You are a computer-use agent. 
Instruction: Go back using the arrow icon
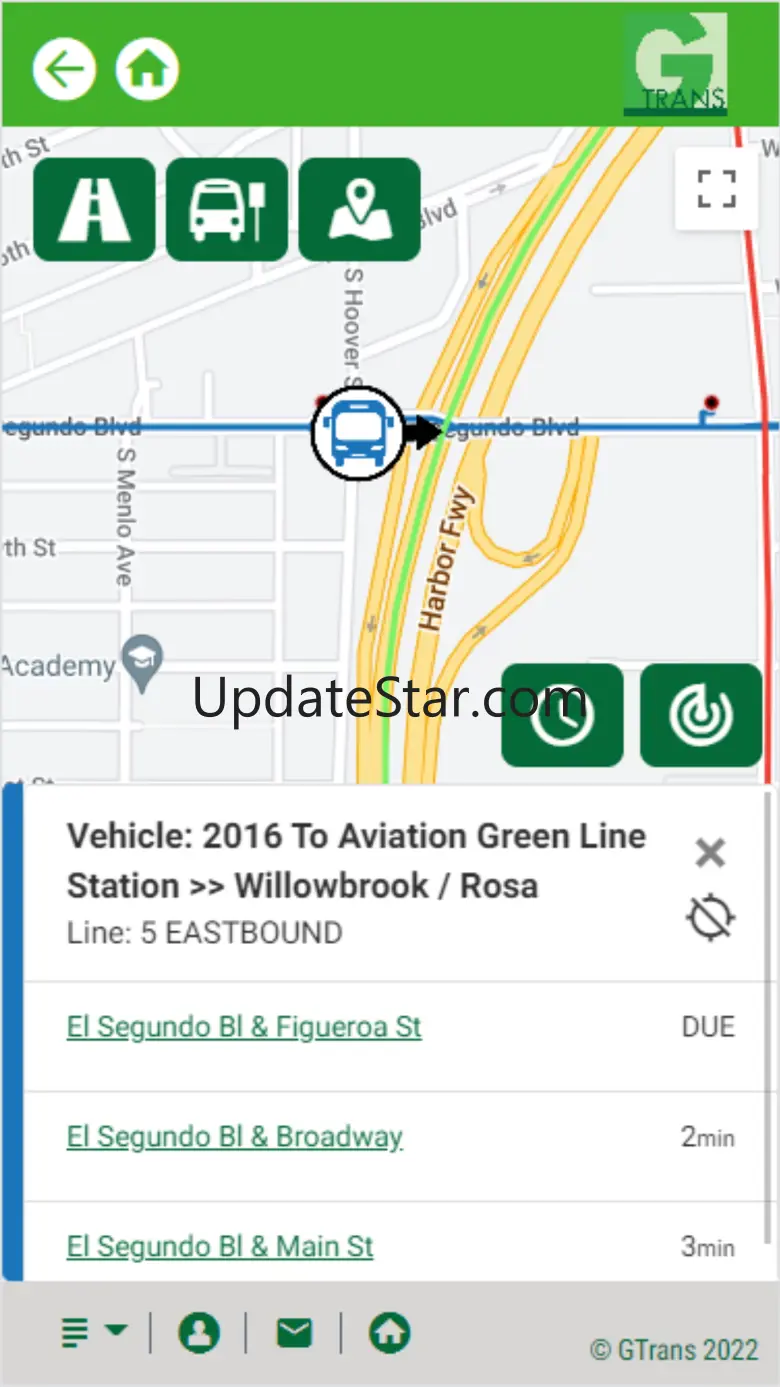pyautogui.click(x=65, y=70)
